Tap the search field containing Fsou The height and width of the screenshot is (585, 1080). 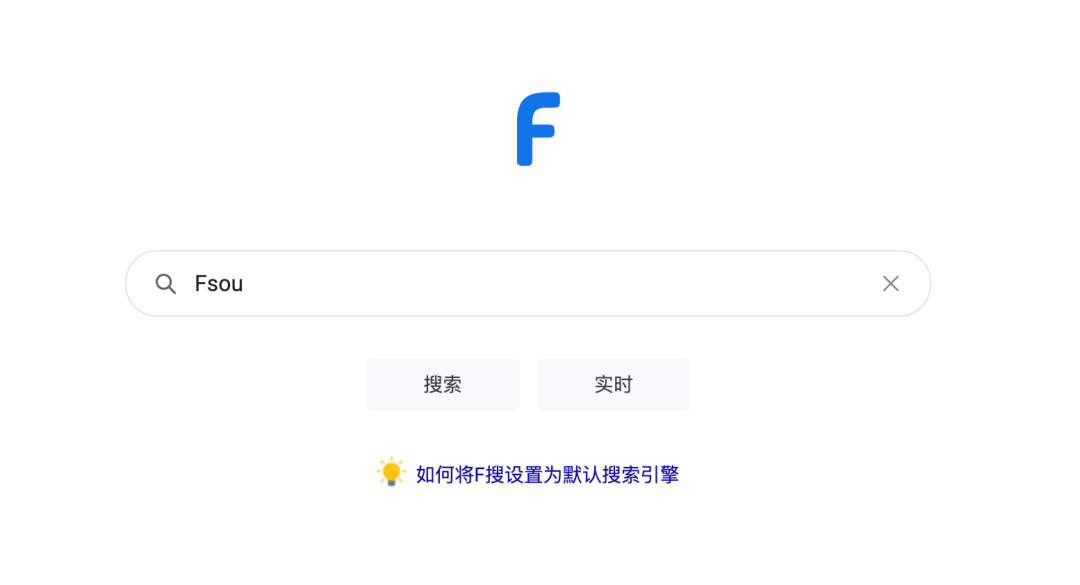click(520, 284)
